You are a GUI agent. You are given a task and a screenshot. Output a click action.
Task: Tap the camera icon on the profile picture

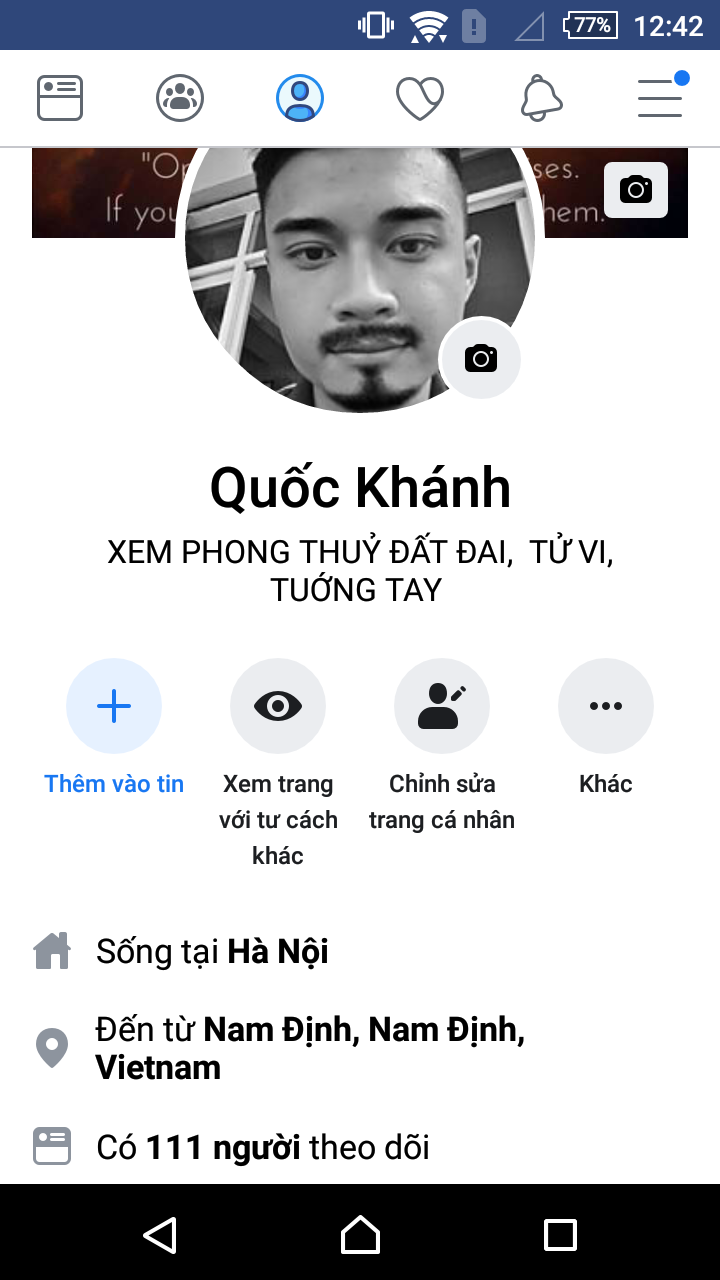[x=479, y=358]
